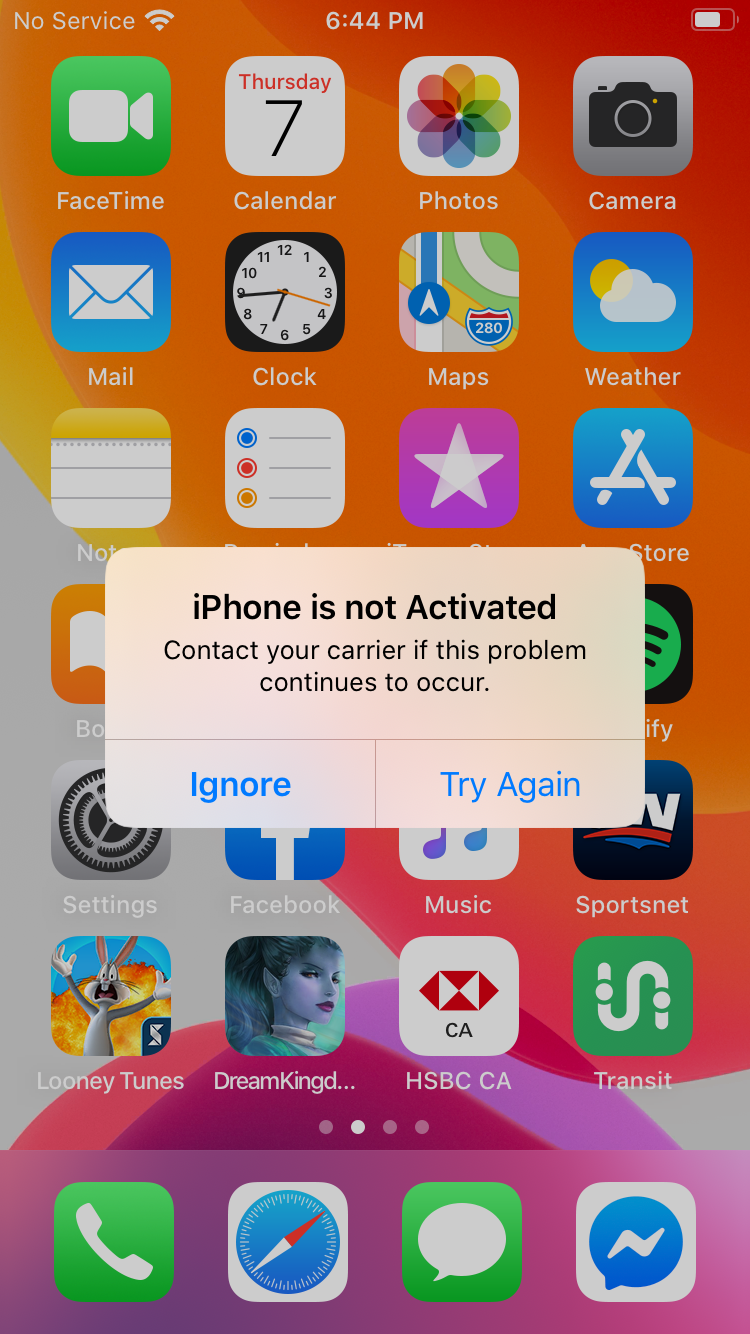Open the Weather app
750x1334 pixels.
tap(633, 292)
